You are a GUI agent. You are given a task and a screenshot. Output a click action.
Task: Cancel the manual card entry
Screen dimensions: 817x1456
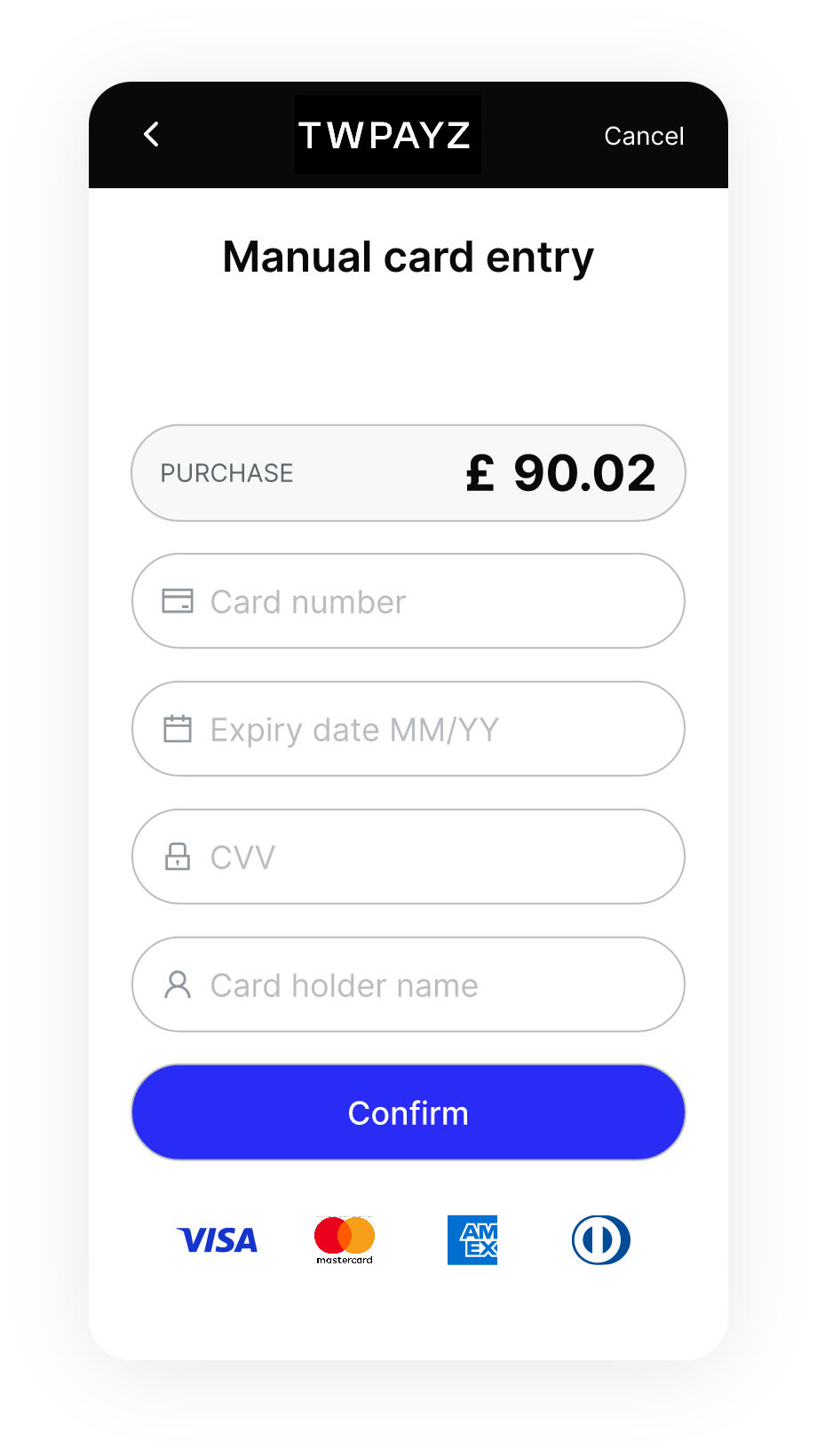(x=644, y=136)
